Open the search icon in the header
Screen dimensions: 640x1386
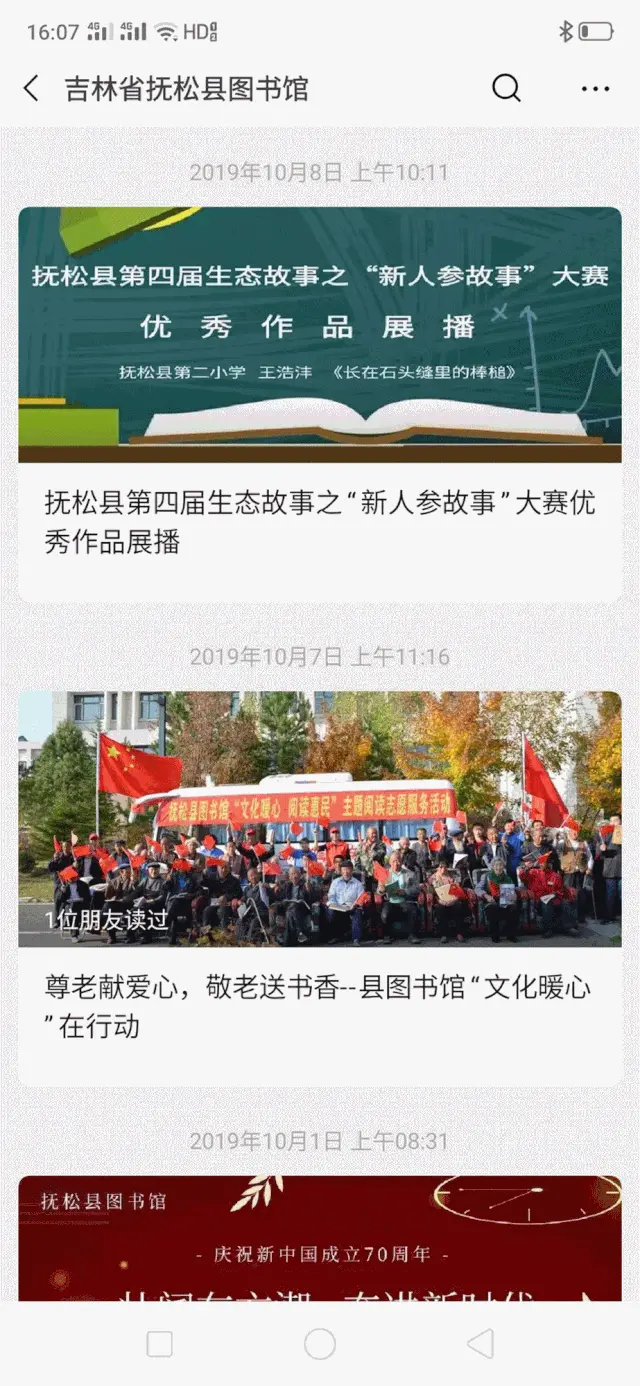tap(506, 89)
